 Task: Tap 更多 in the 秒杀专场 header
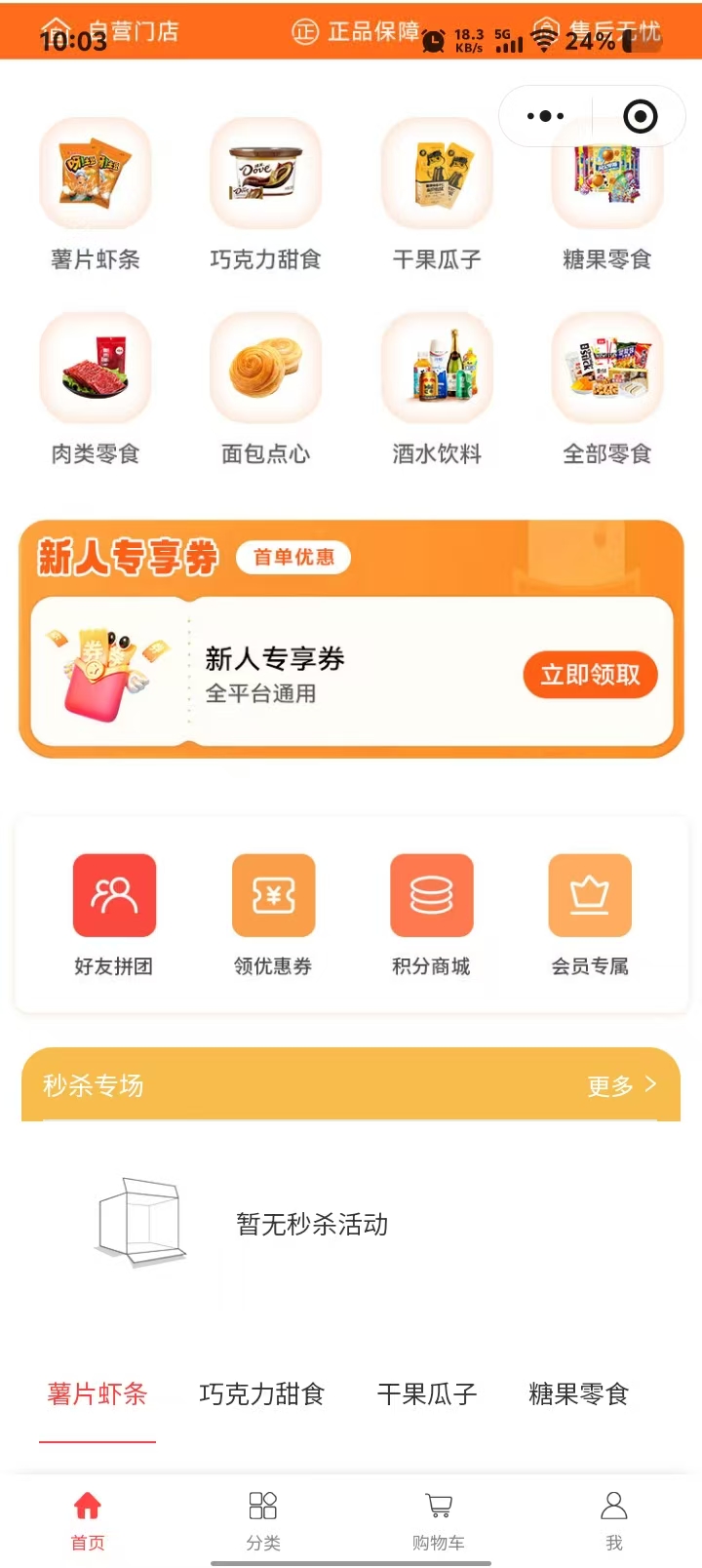[621, 1085]
